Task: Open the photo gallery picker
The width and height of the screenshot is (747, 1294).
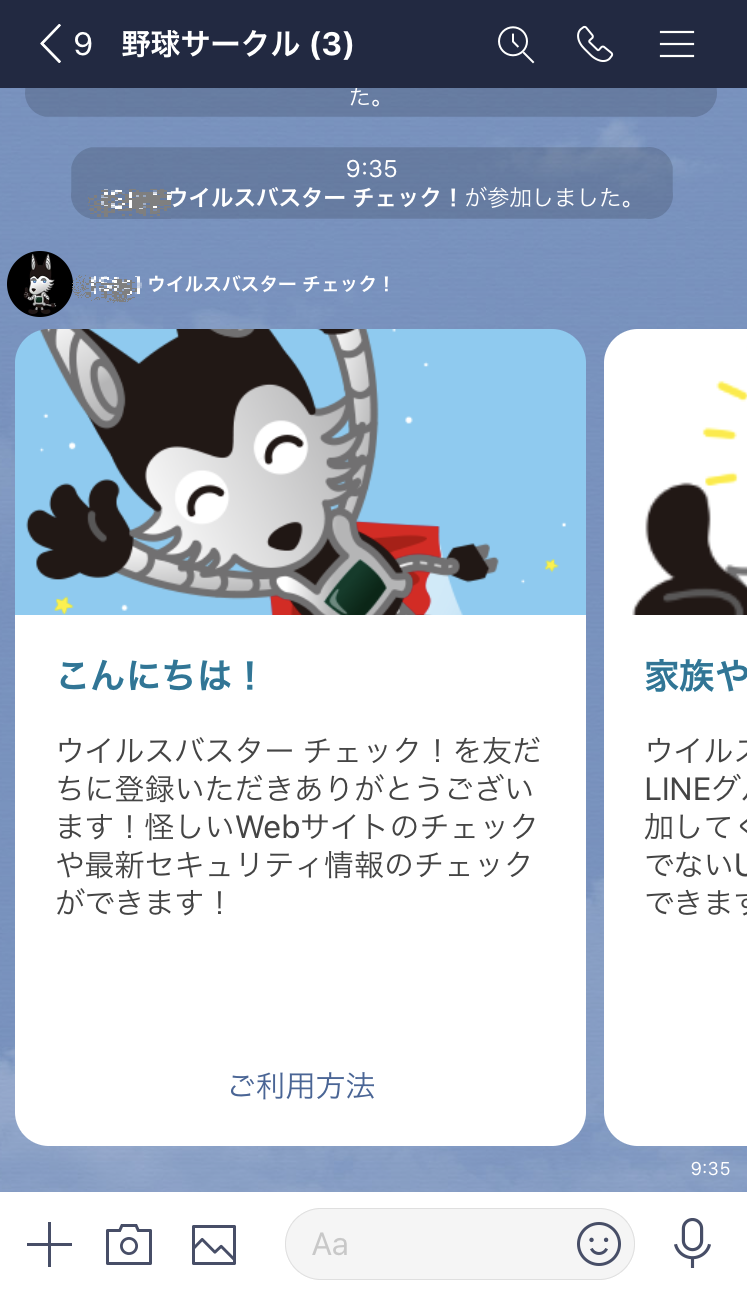Action: click(x=214, y=1244)
